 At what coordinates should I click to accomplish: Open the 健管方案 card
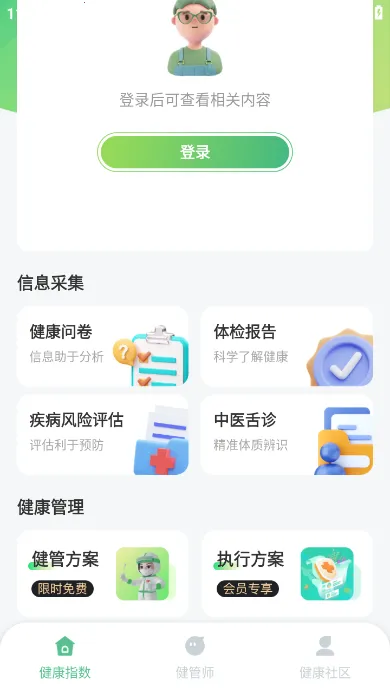tap(103, 574)
